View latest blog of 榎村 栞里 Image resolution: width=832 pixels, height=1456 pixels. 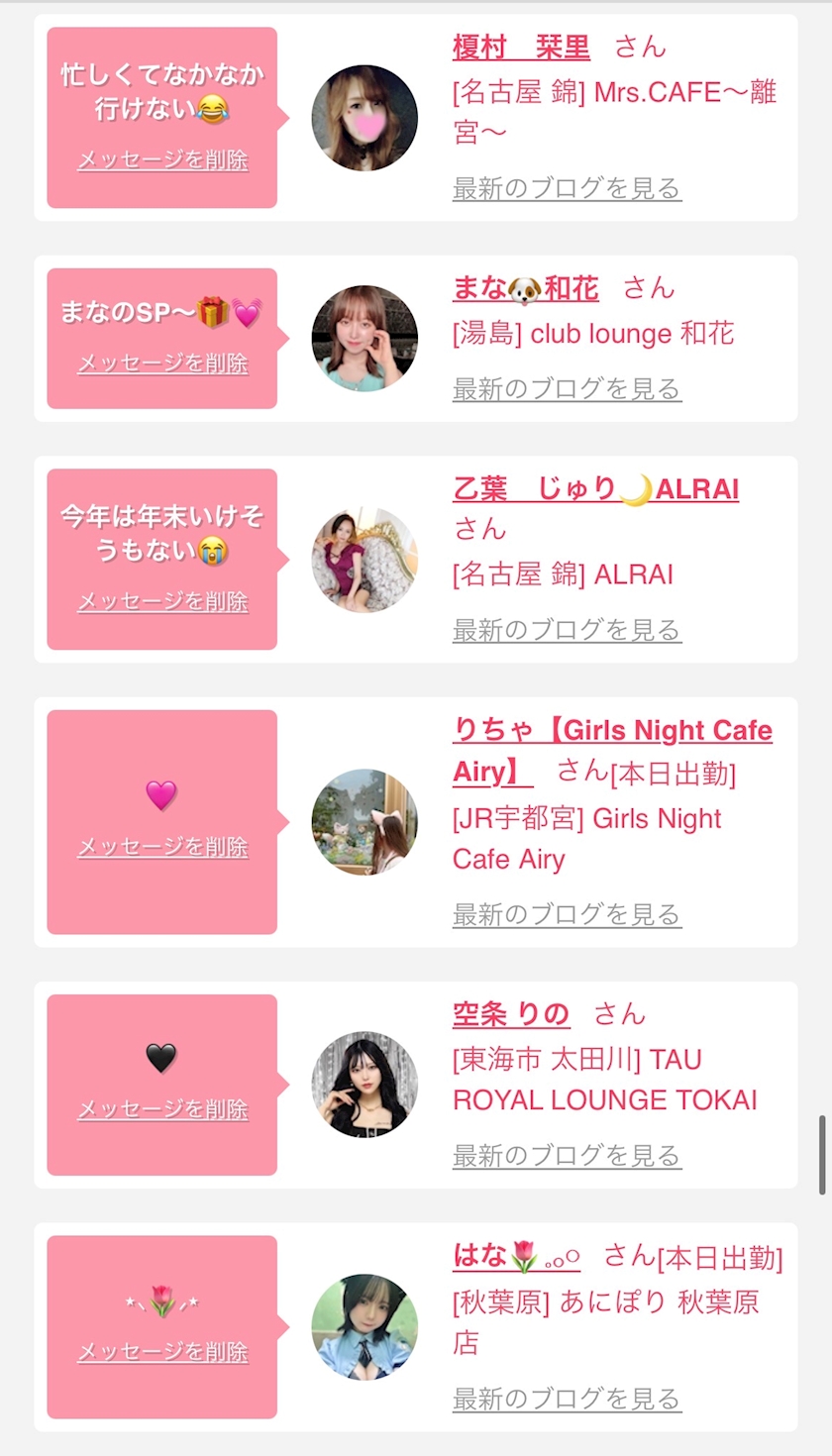tap(567, 188)
